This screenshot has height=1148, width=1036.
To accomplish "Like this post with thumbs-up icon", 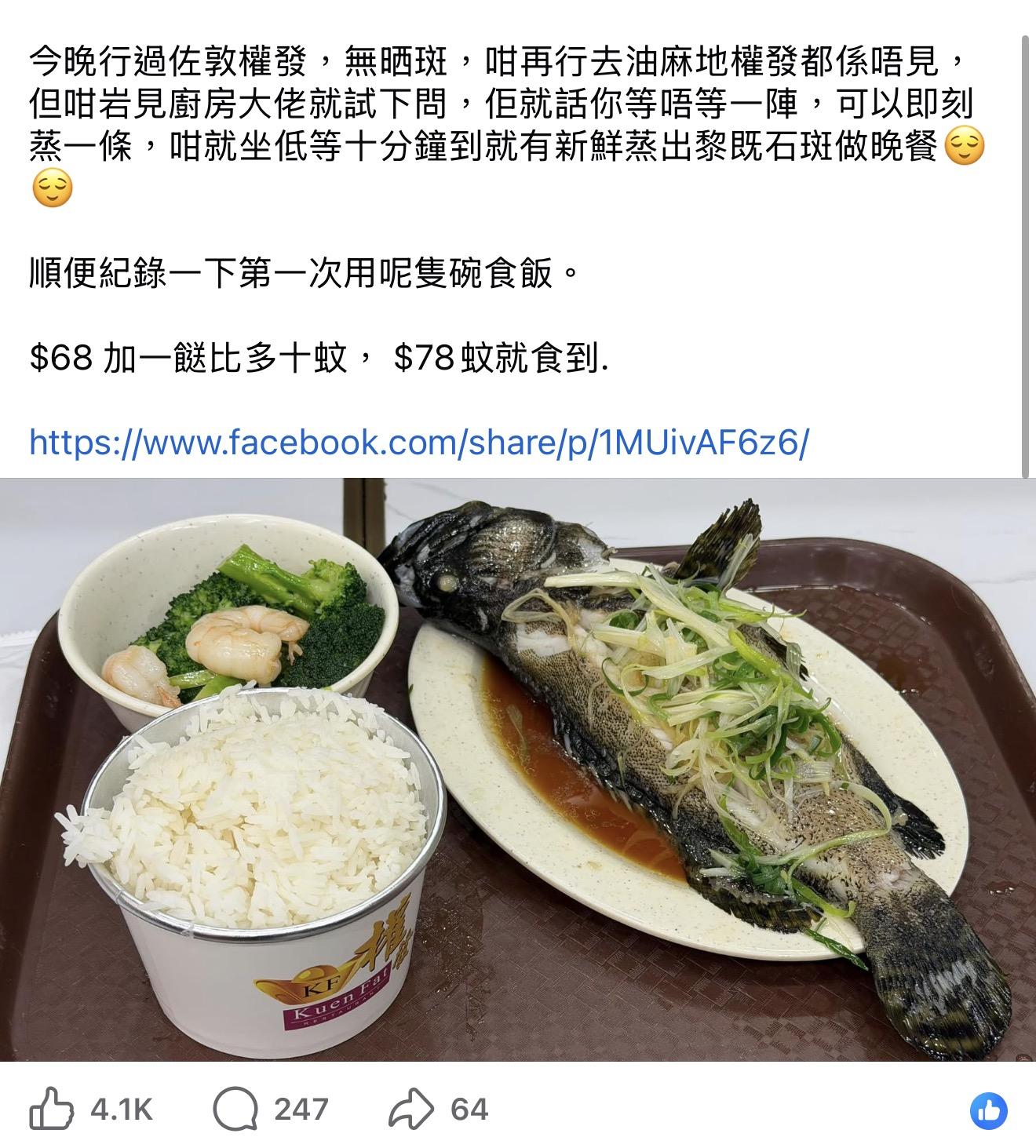I will pos(52,1110).
